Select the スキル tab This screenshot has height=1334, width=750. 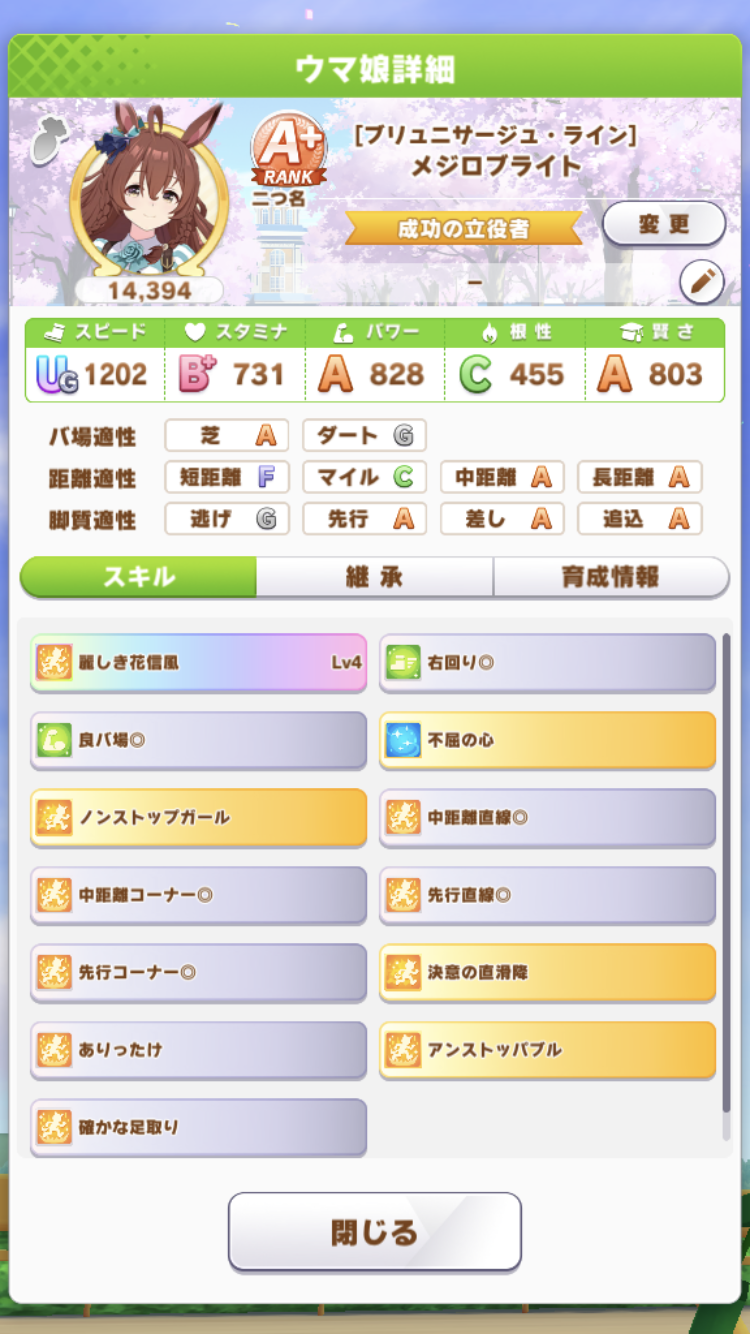pos(139,577)
